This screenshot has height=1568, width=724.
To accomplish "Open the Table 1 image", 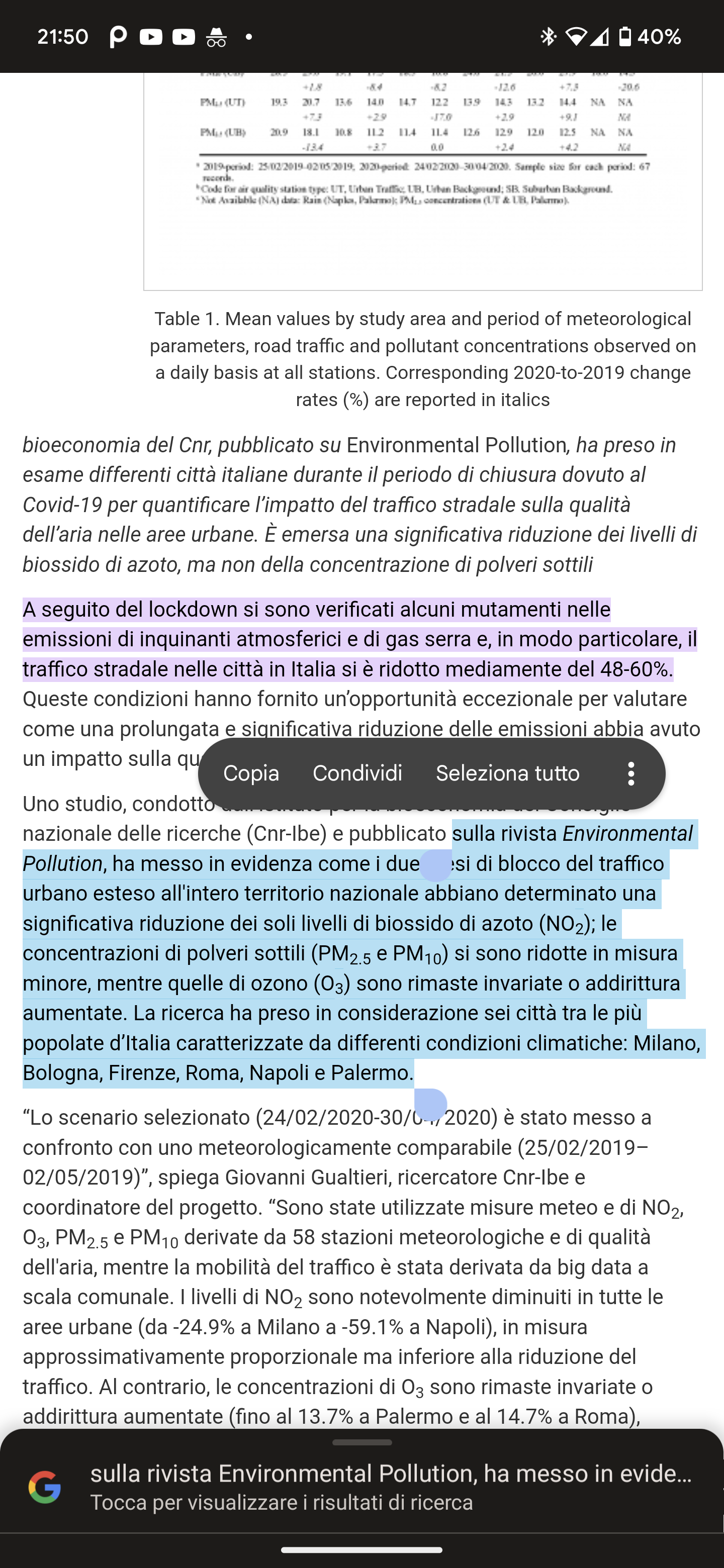I will [x=423, y=181].
